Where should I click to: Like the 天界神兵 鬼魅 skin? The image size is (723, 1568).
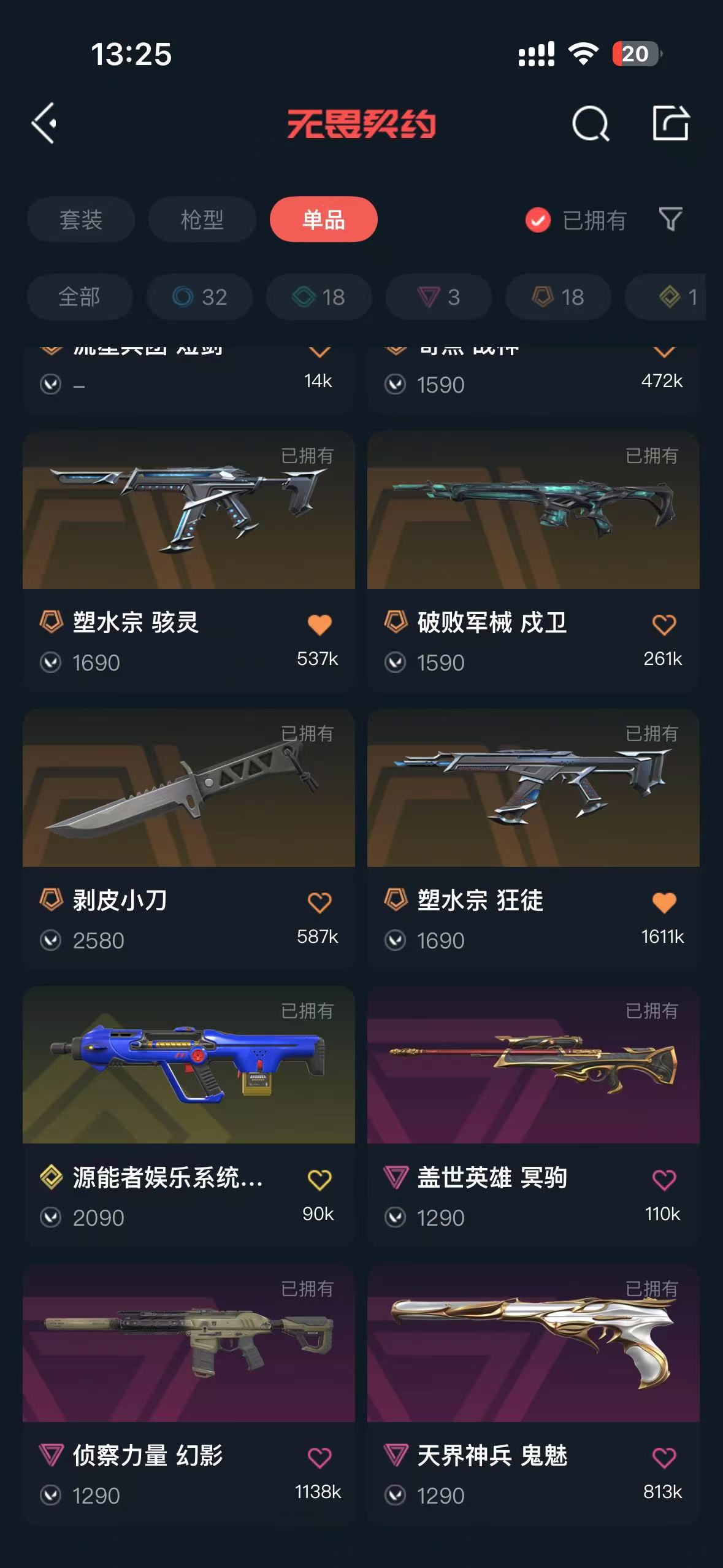[x=664, y=1458]
